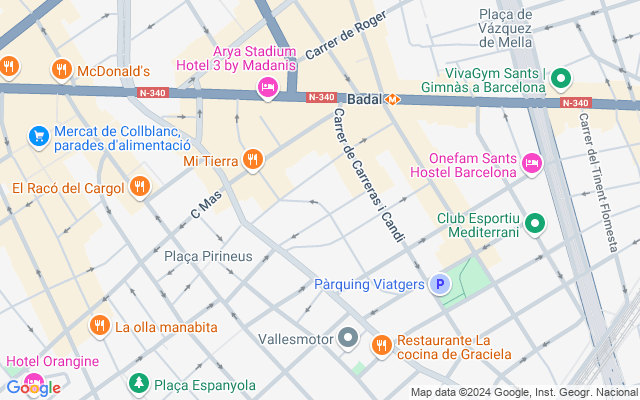Image resolution: width=640 pixels, height=400 pixels.
Task: Open the Mi Tierra restaurant marker
Action: (x=252, y=159)
